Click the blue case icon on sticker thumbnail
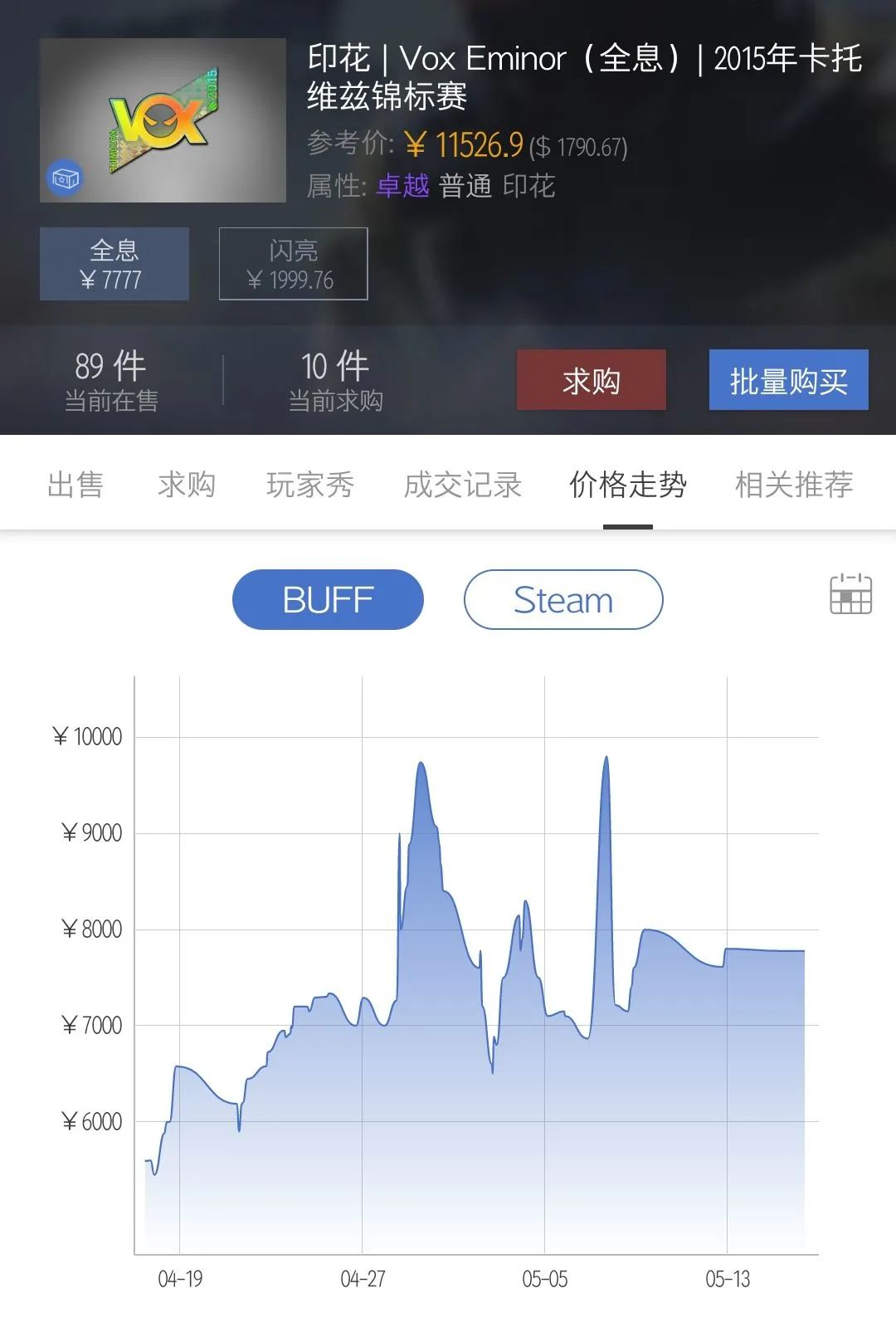Screen dimensions: 896x1332 pos(65,177)
